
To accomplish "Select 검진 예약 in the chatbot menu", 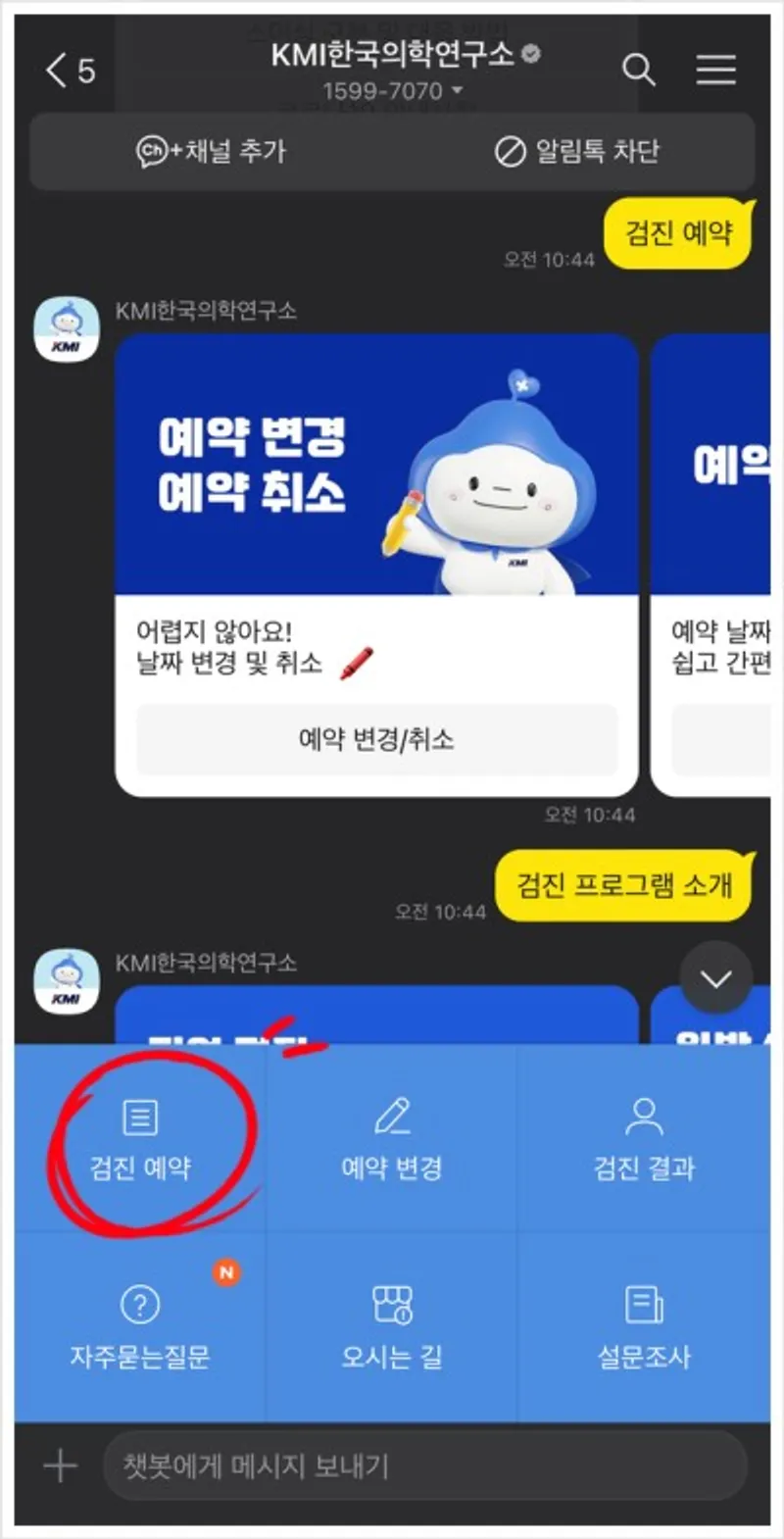I will coord(140,1139).
